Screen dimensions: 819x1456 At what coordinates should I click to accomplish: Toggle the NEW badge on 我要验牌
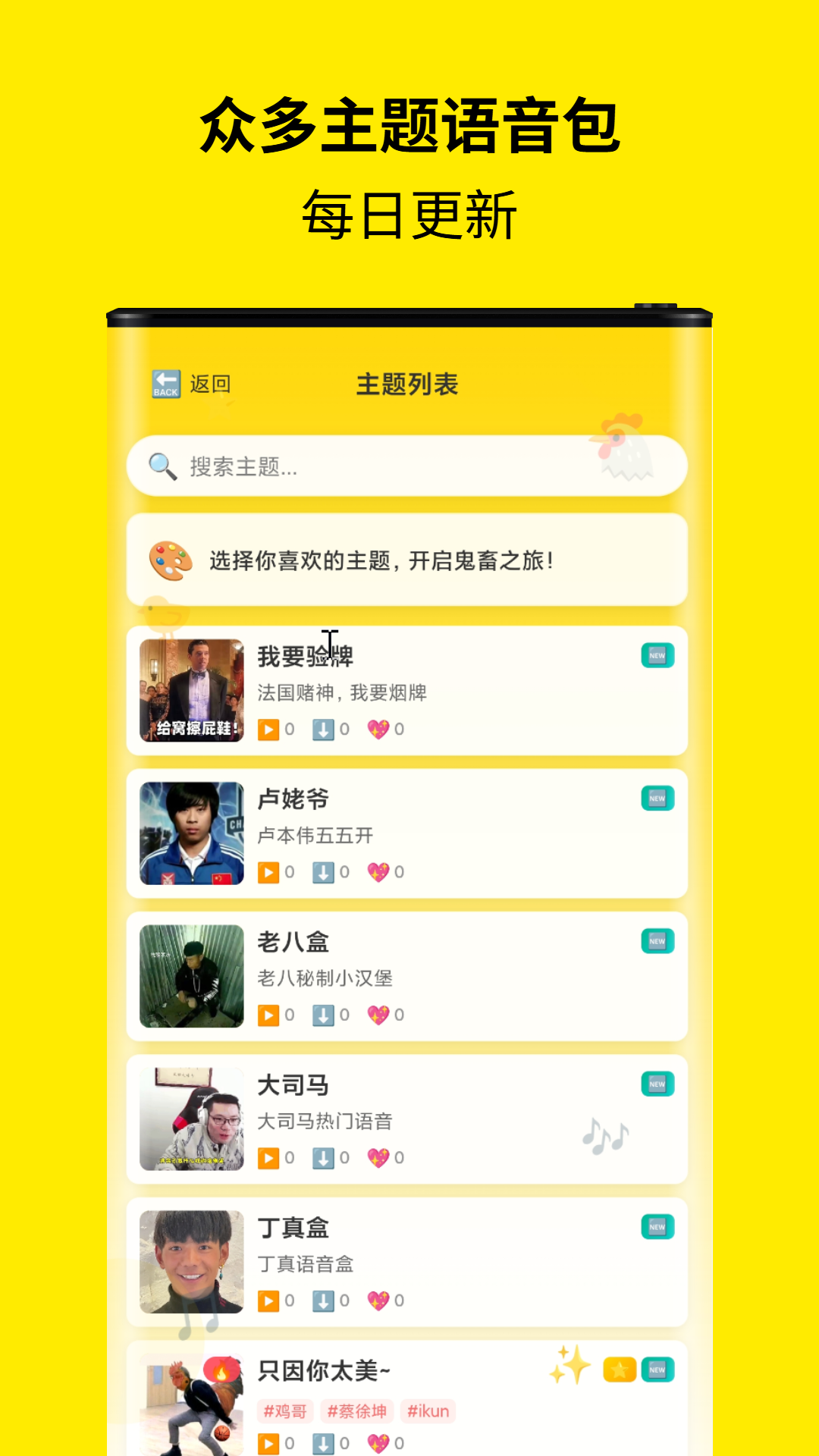659,655
